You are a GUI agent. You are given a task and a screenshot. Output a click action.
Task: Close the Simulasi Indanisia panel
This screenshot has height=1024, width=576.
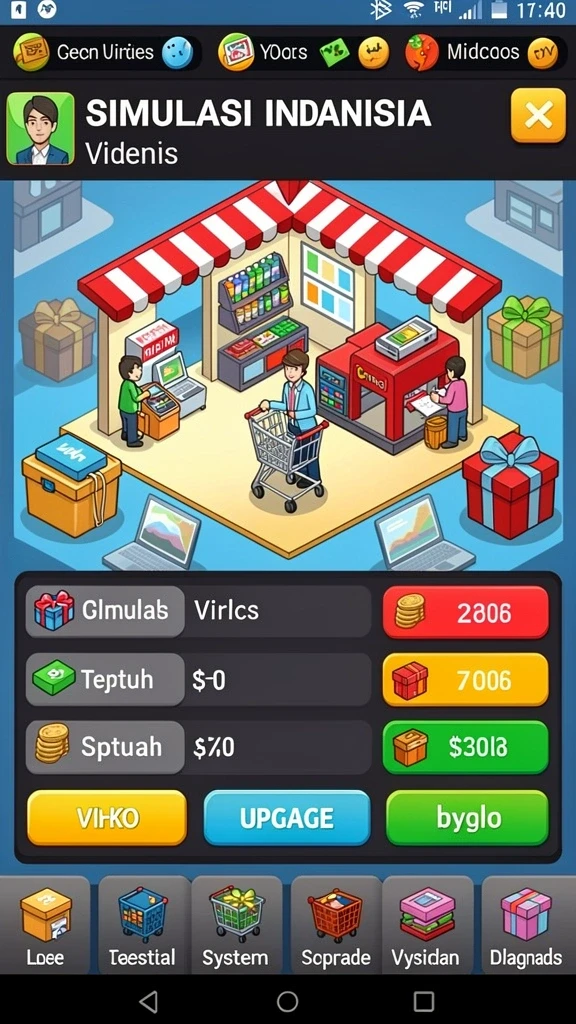coord(538,116)
